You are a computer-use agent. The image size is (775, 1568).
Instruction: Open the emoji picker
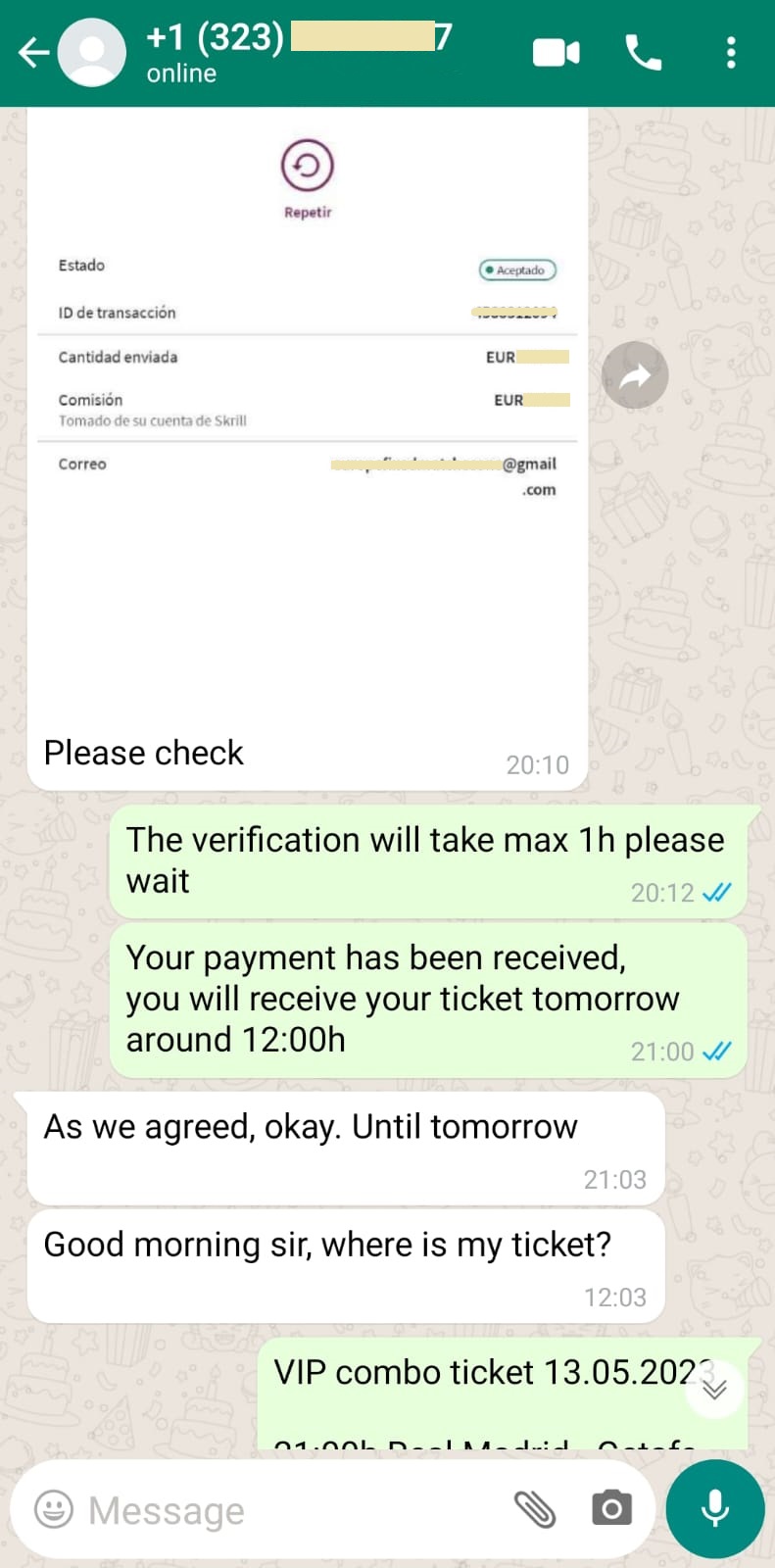pyautogui.click(x=54, y=1509)
